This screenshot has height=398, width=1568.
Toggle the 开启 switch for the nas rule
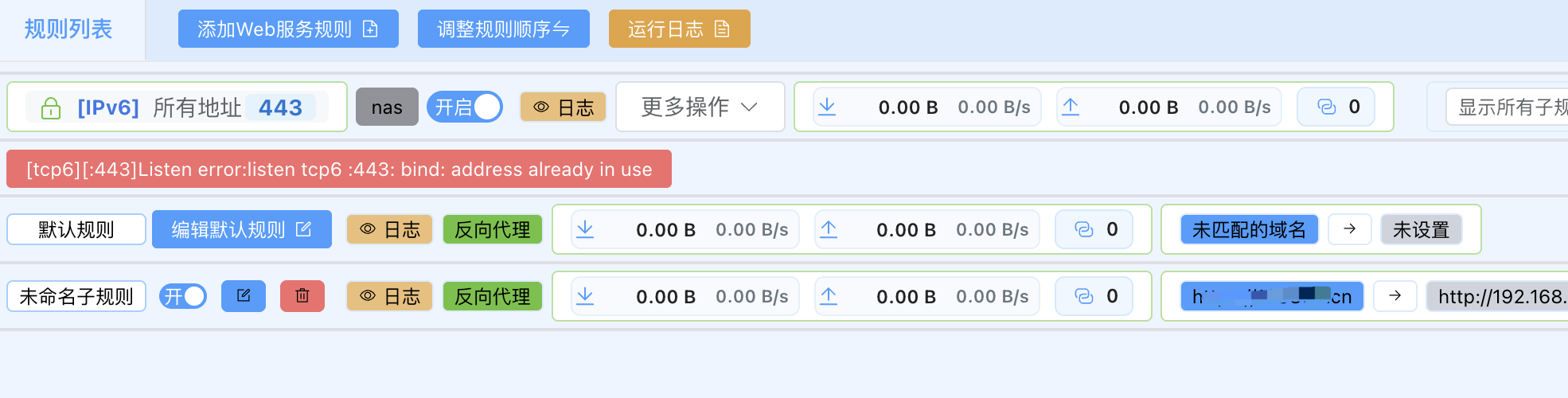tap(465, 107)
